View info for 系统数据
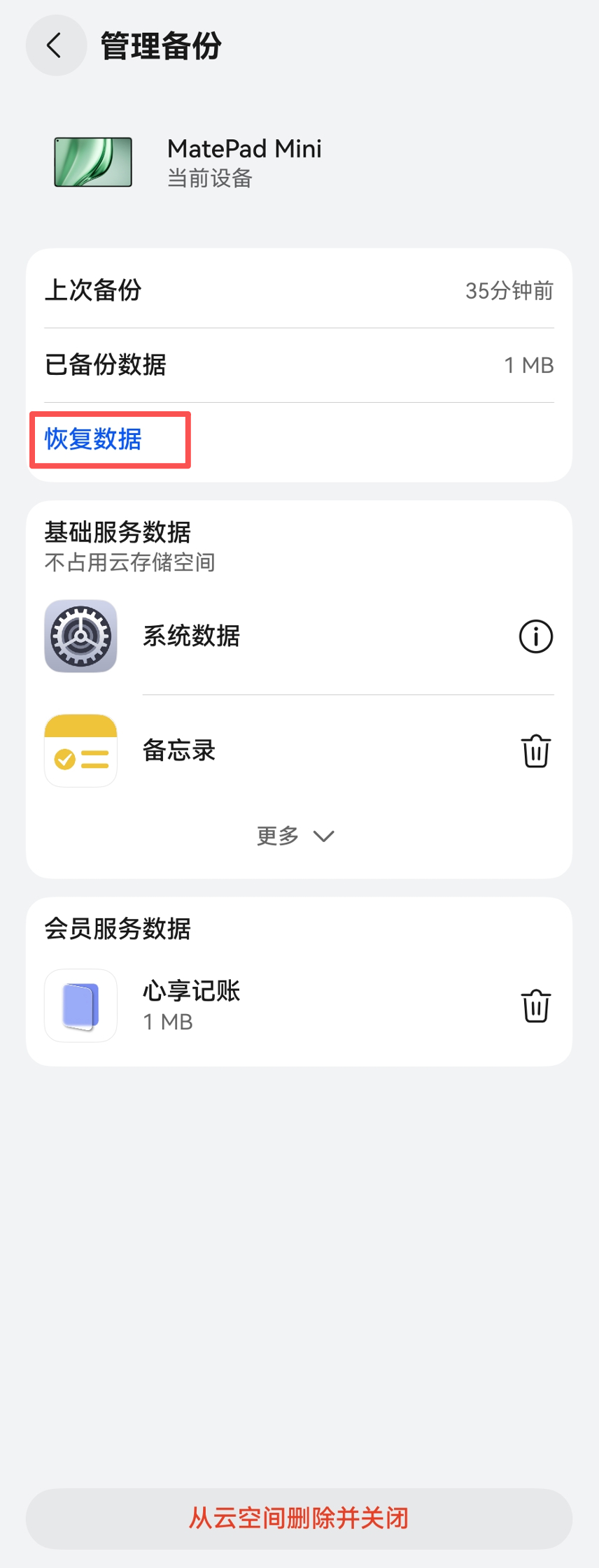 (x=535, y=636)
